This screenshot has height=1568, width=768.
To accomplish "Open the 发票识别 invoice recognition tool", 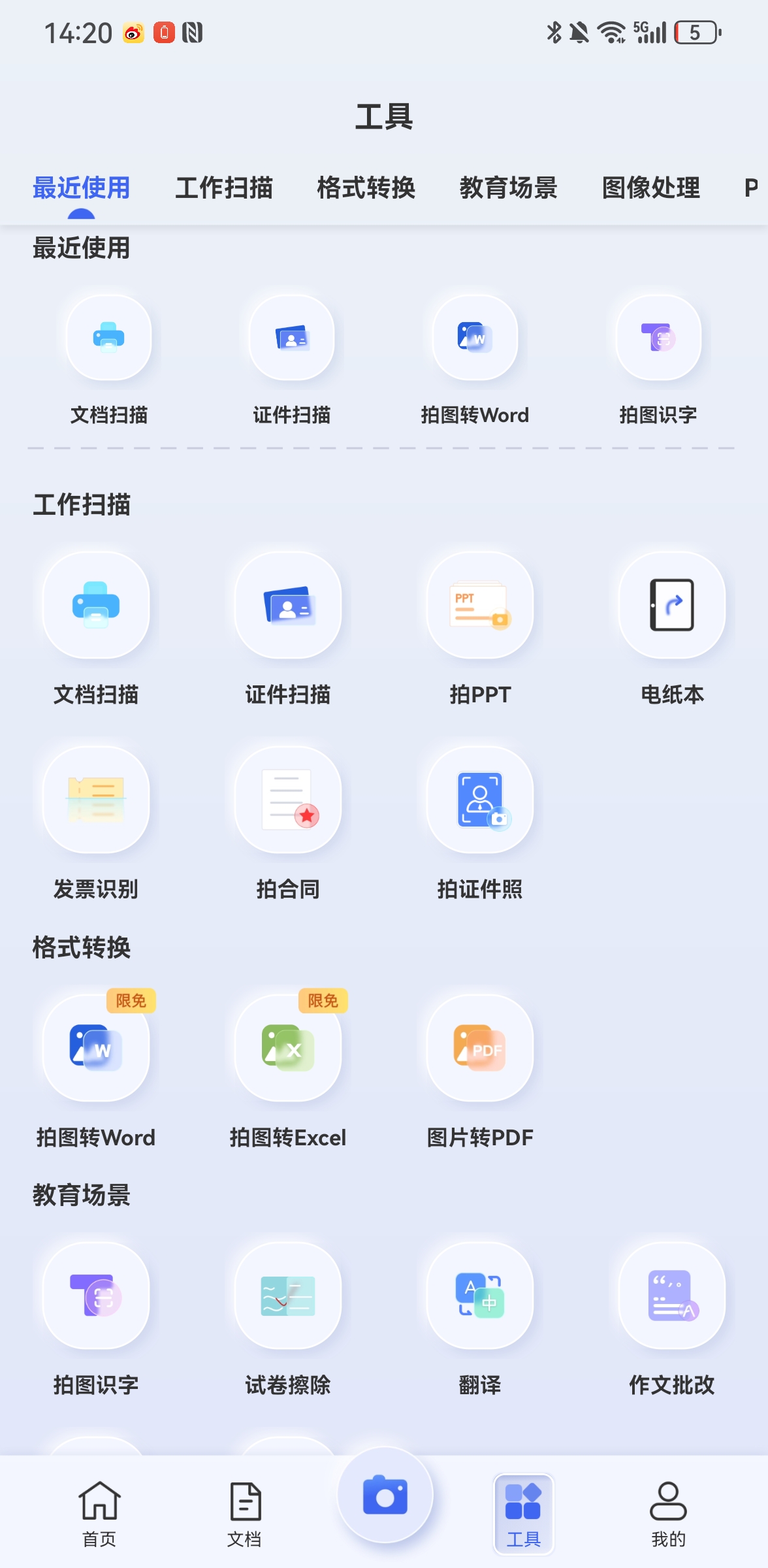I will (95, 800).
